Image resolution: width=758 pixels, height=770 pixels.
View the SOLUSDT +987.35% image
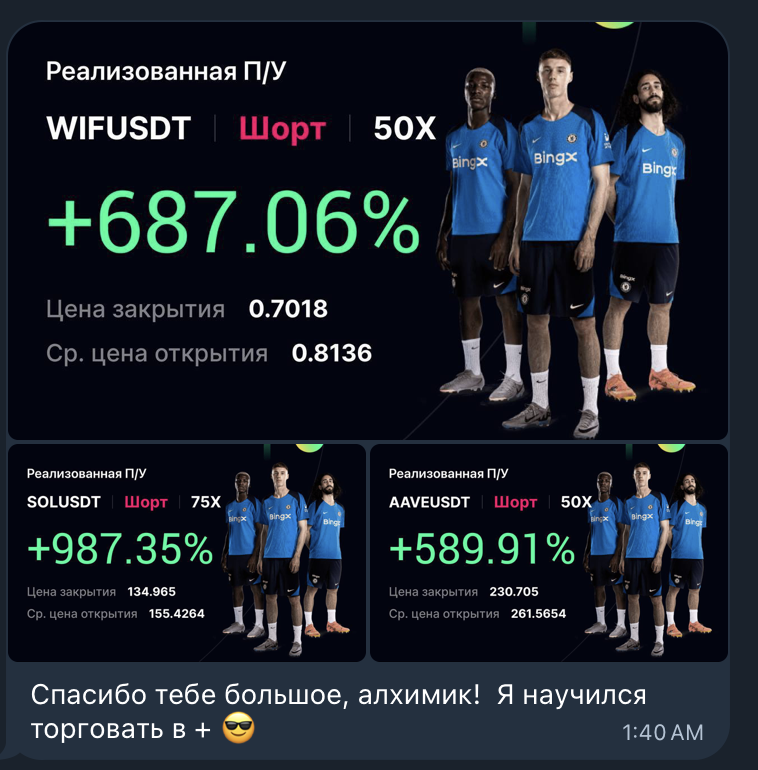(187, 552)
